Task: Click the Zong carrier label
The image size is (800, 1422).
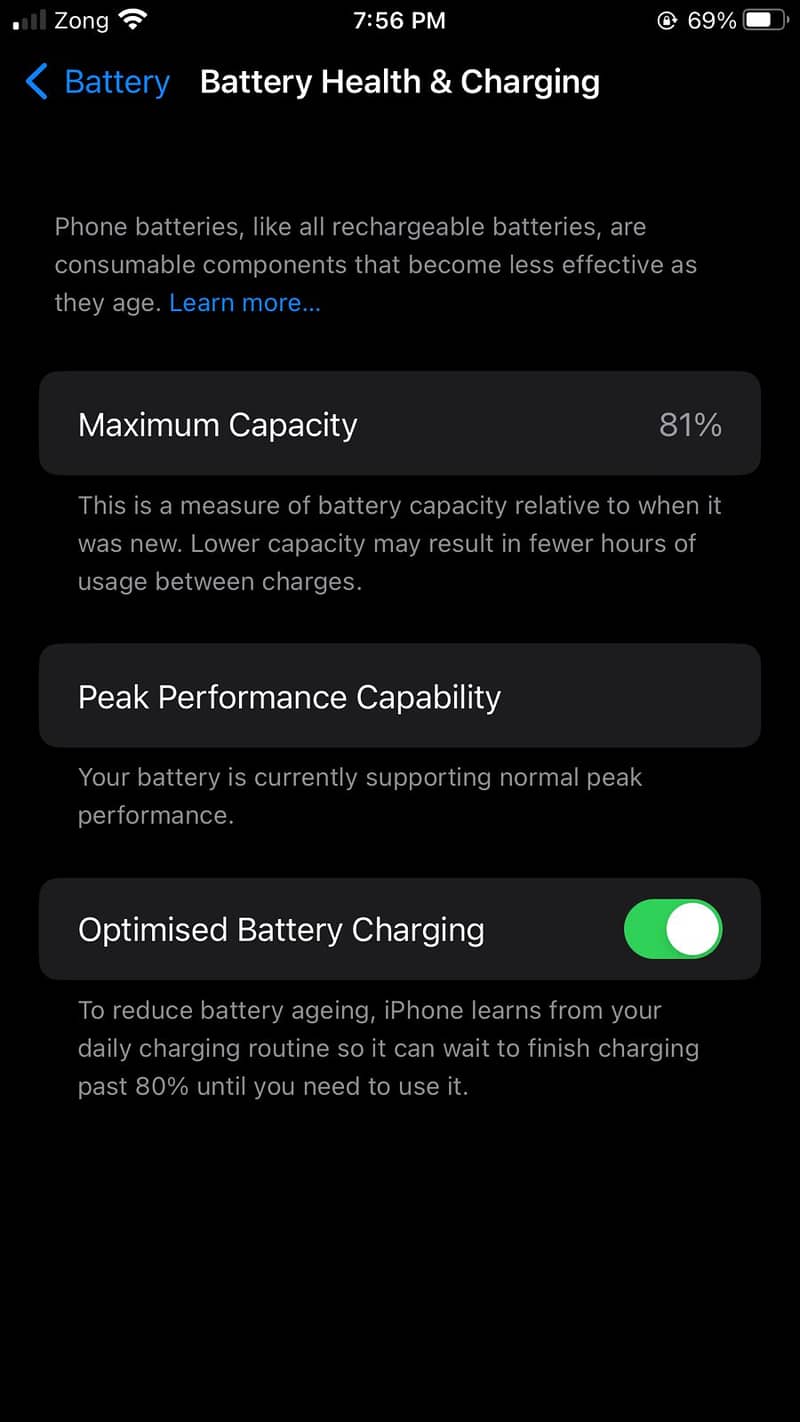Action: tap(81, 20)
